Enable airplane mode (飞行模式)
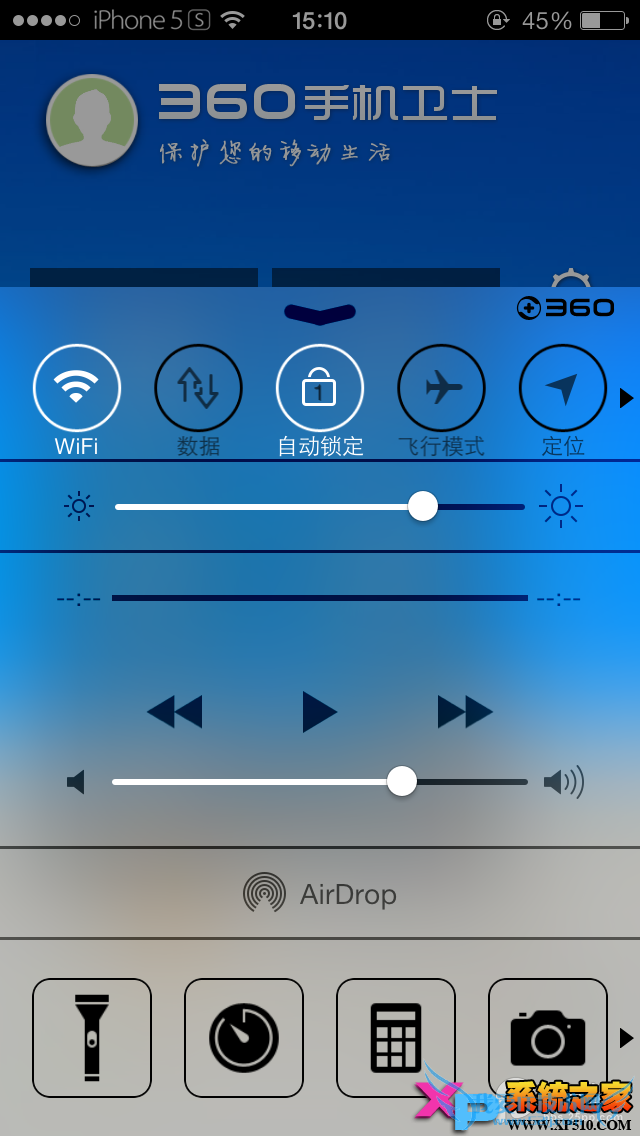640x1136 pixels. pos(441,388)
